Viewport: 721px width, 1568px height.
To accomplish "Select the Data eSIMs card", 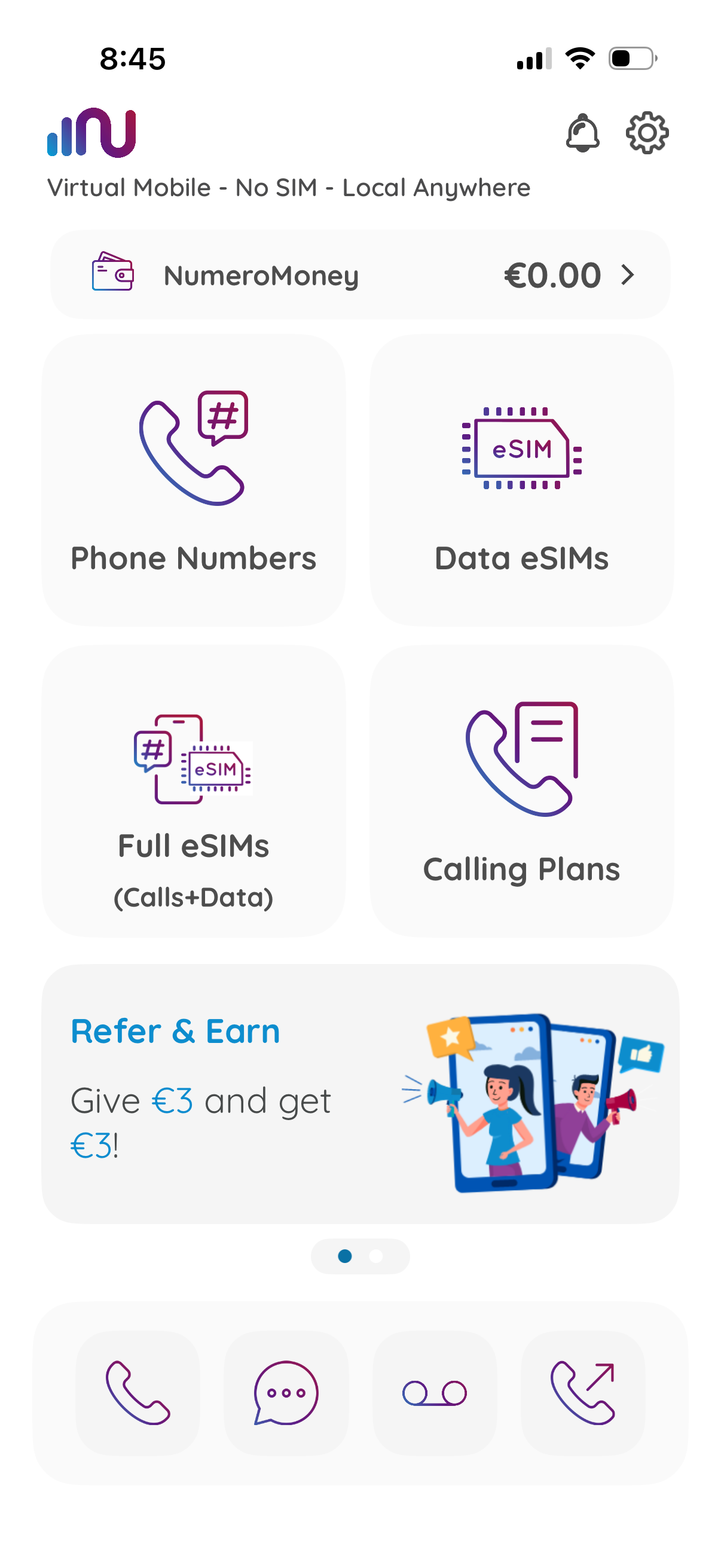I will coord(521,480).
